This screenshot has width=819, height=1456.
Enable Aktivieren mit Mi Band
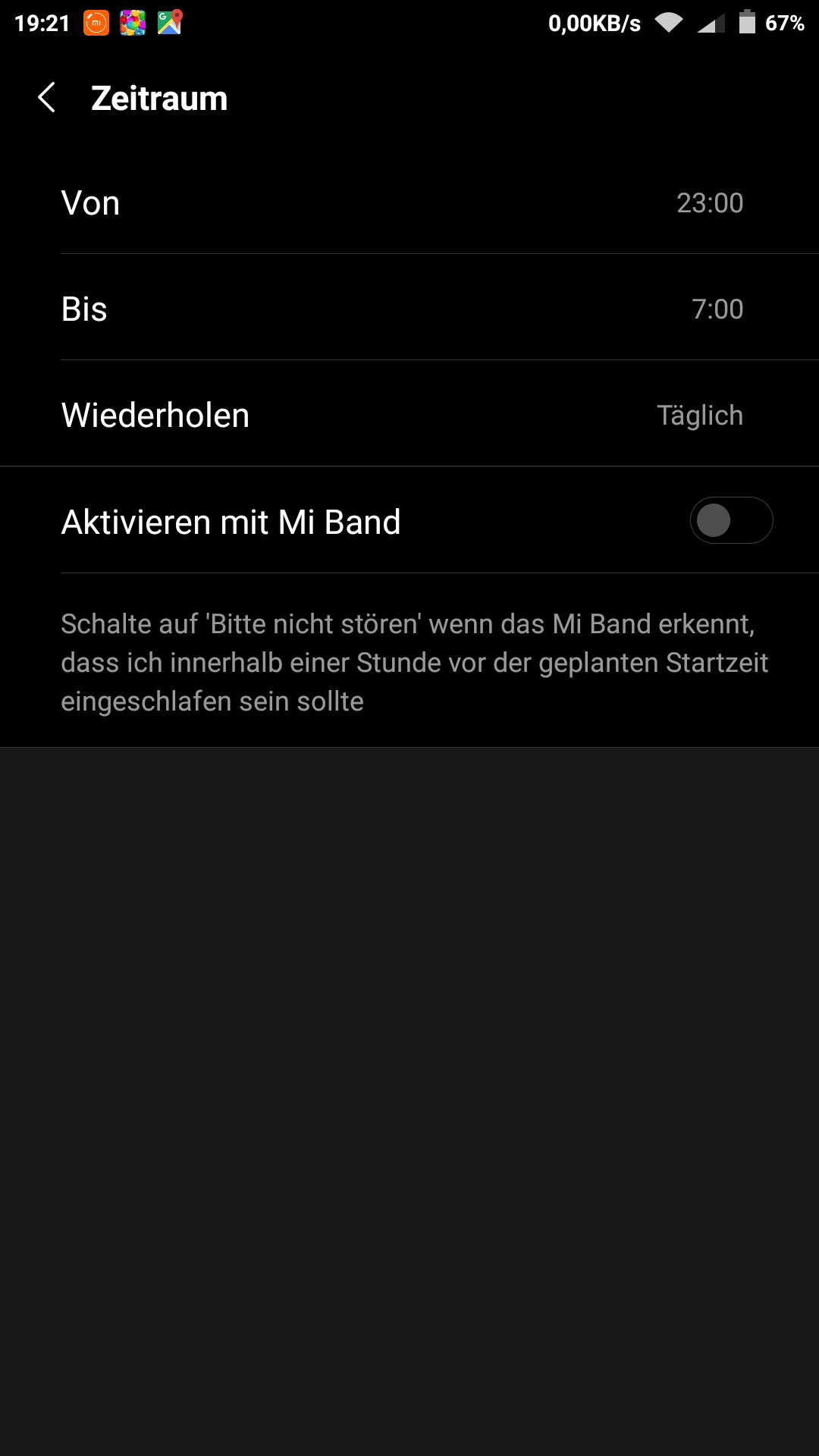point(730,521)
